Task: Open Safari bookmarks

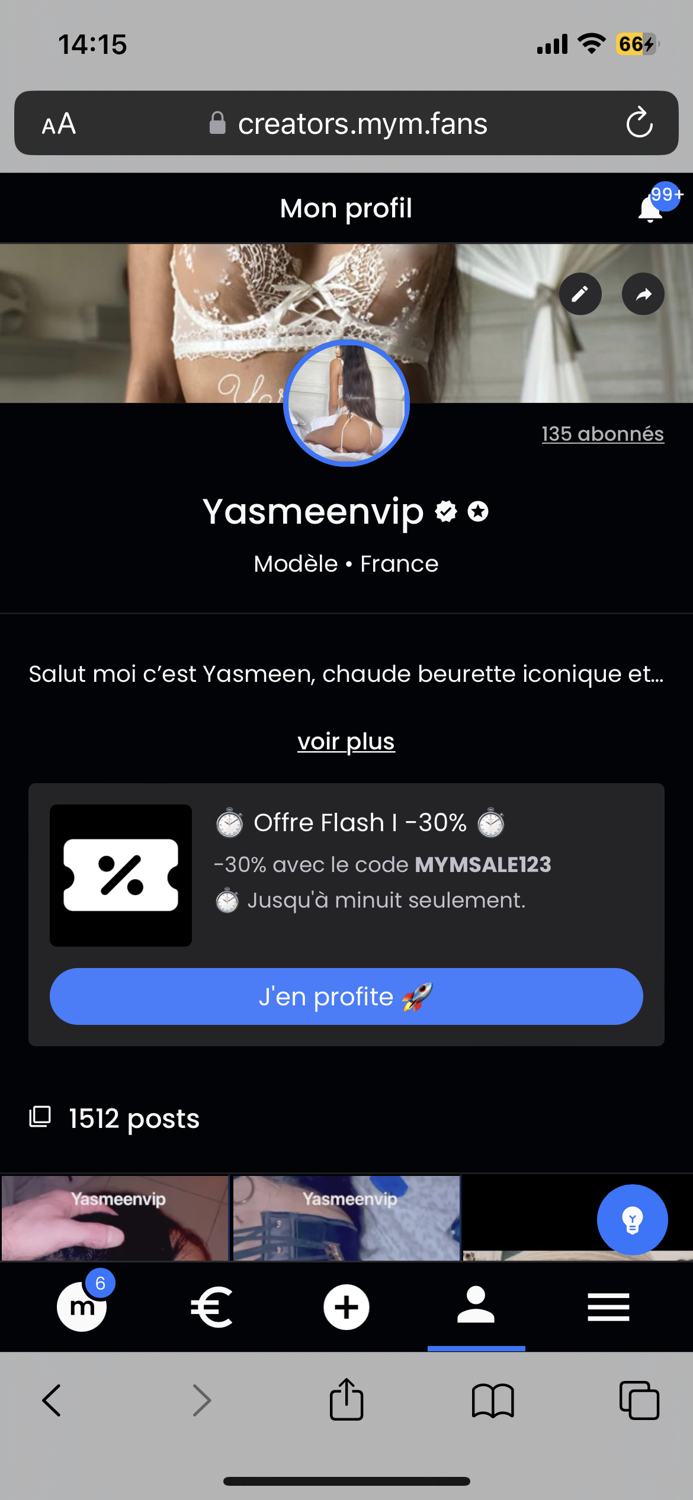Action: [492, 1400]
